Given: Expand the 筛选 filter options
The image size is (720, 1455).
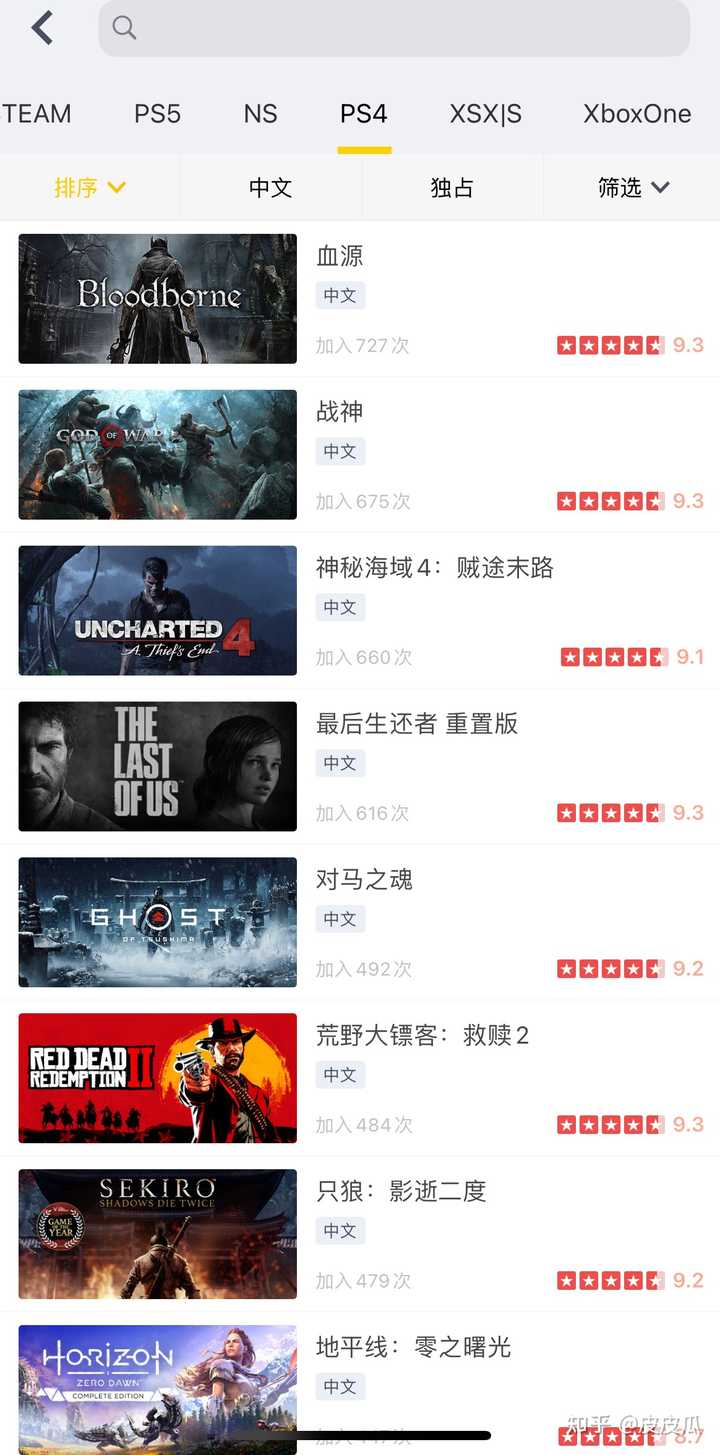Looking at the screenshot, I should [623, 187].
